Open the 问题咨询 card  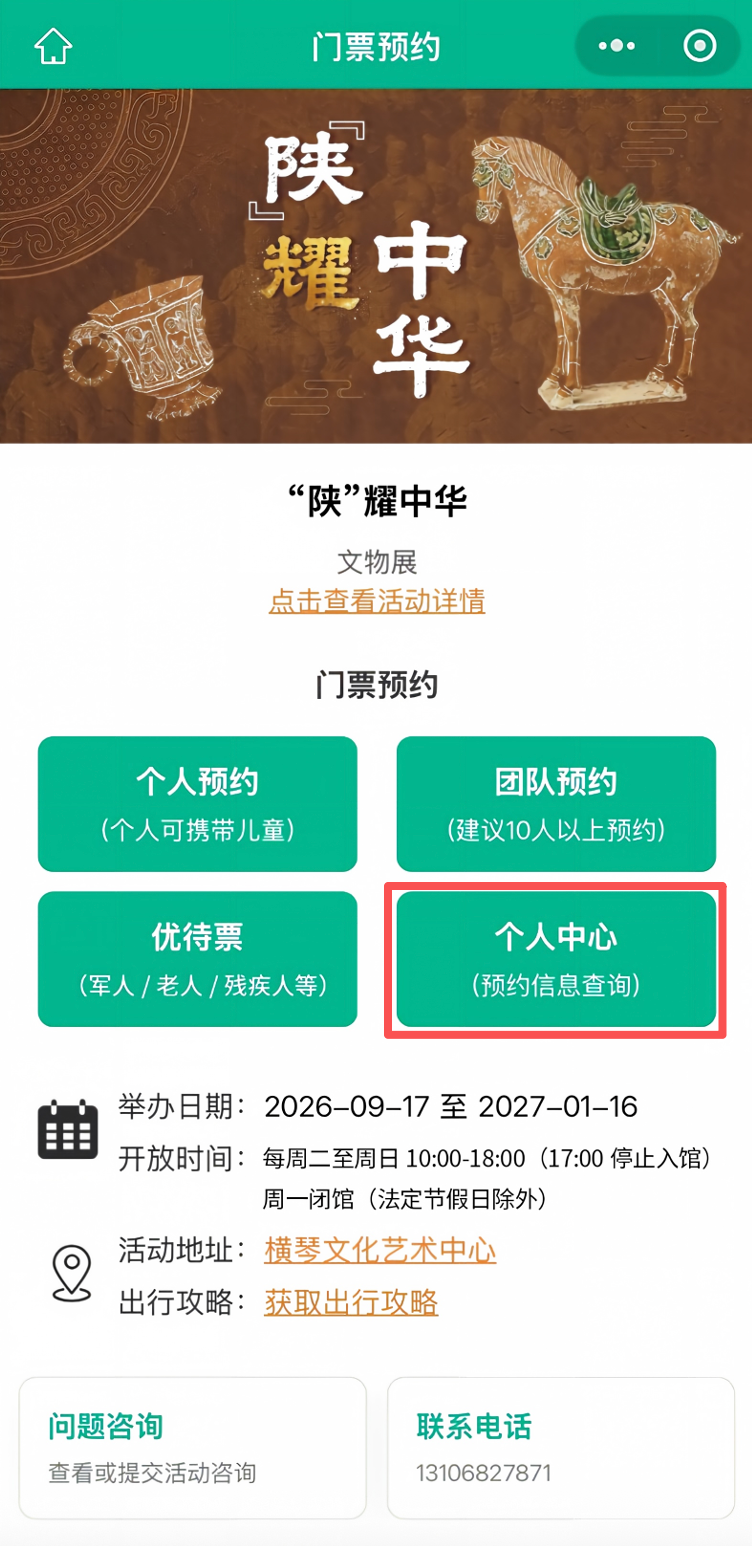click(193, 1447)
